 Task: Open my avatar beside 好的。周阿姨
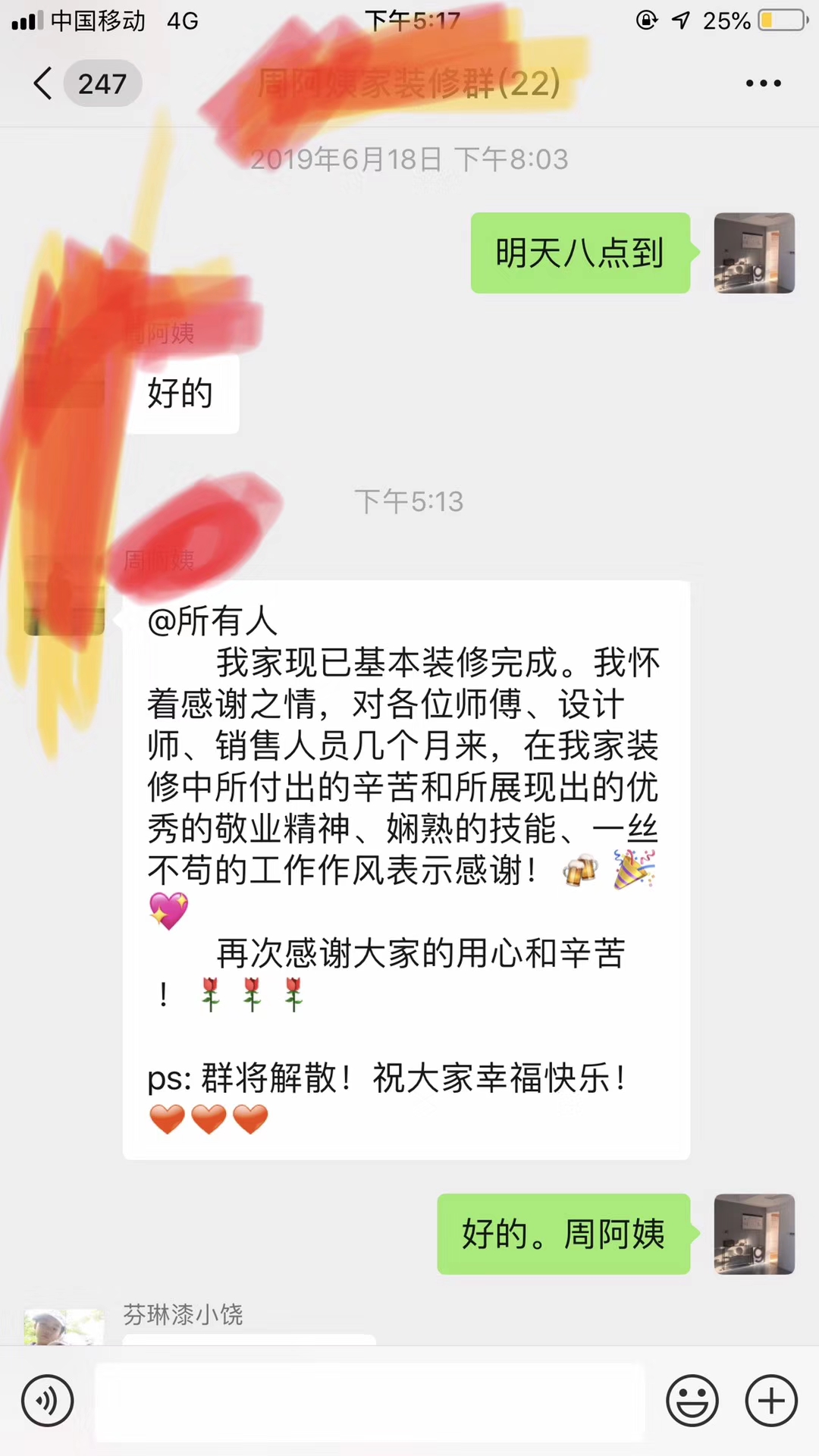coord(754,1234)
